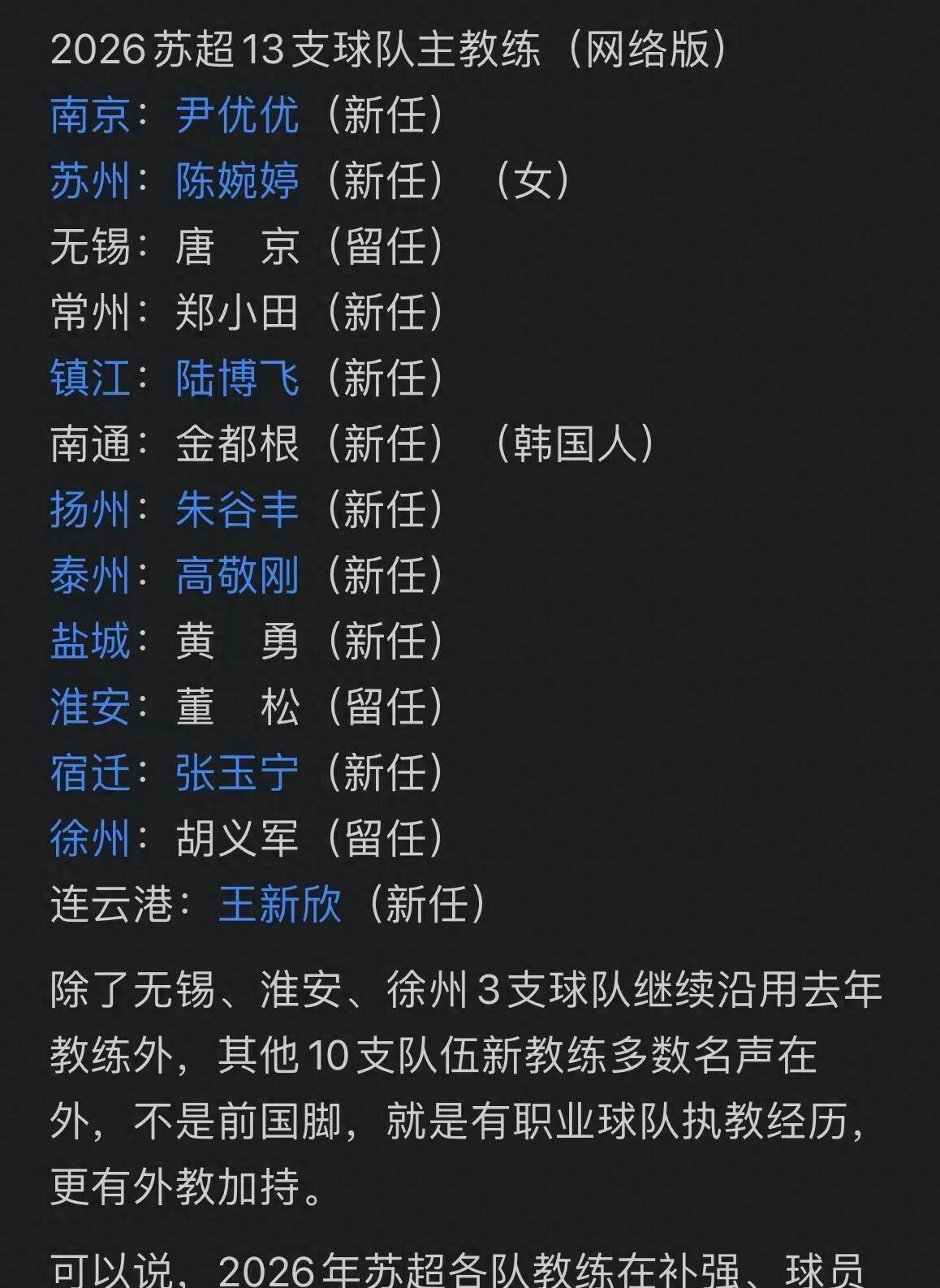Tap the coach name 陆博飞
Screen dimensions: 940x1288
coord(237,378)
